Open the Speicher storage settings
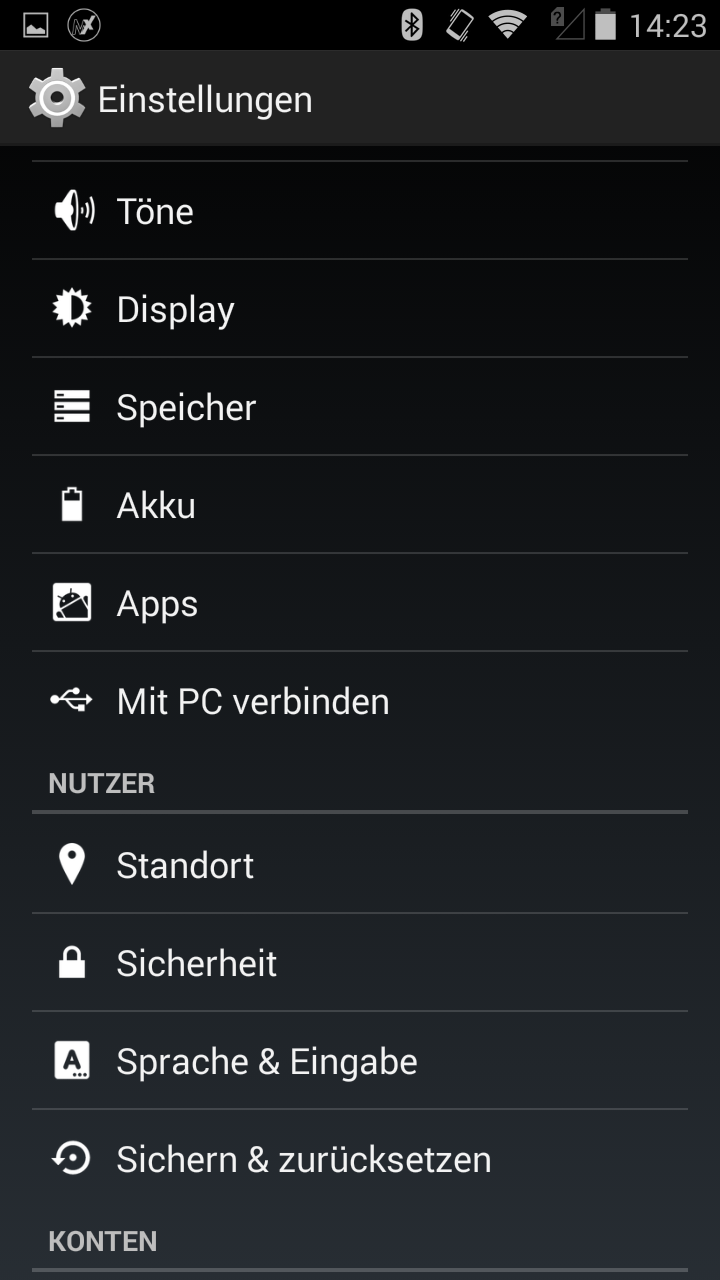 click(186, 407)
